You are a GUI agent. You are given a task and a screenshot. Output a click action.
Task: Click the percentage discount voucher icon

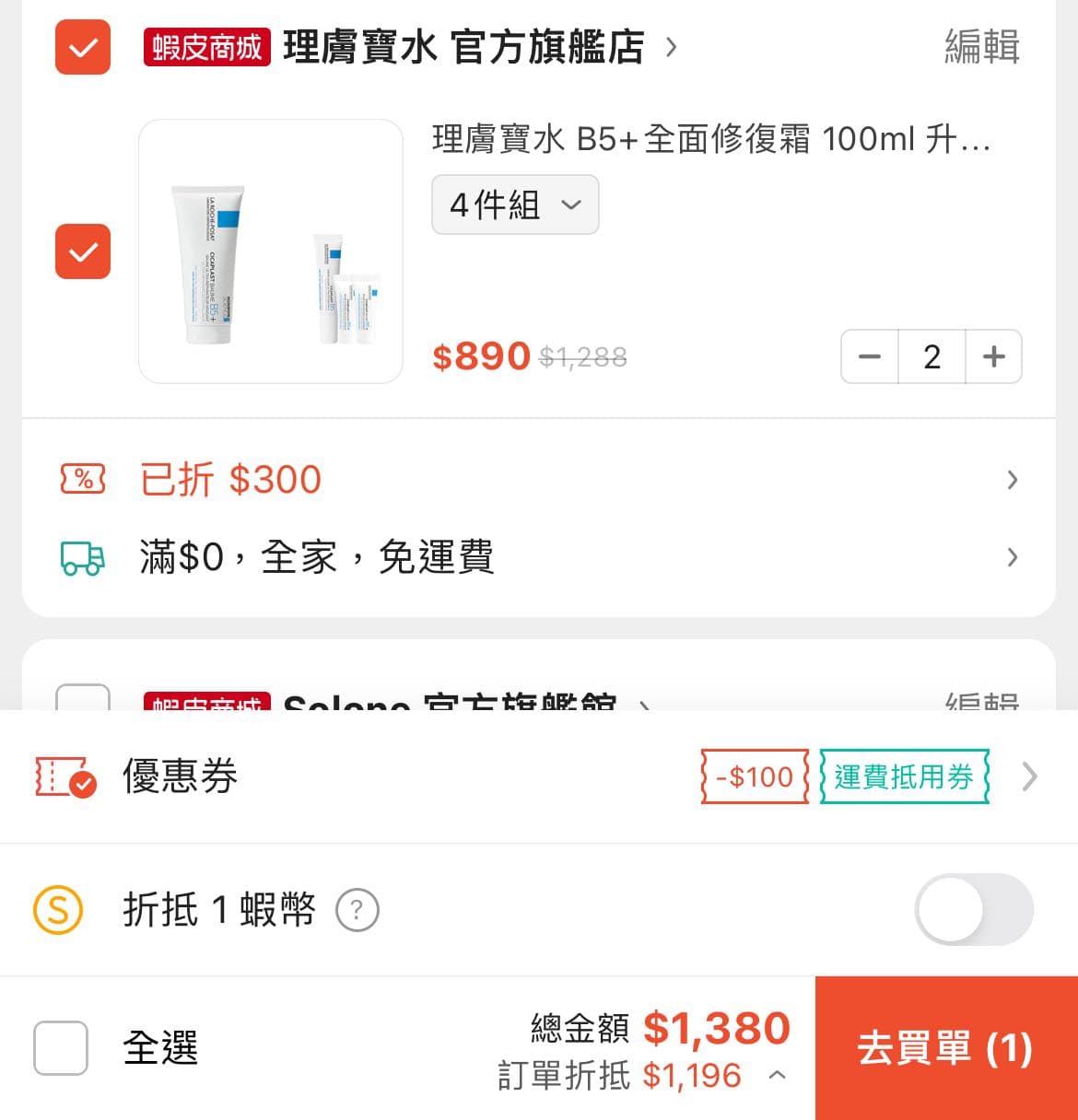pos(82,478)
